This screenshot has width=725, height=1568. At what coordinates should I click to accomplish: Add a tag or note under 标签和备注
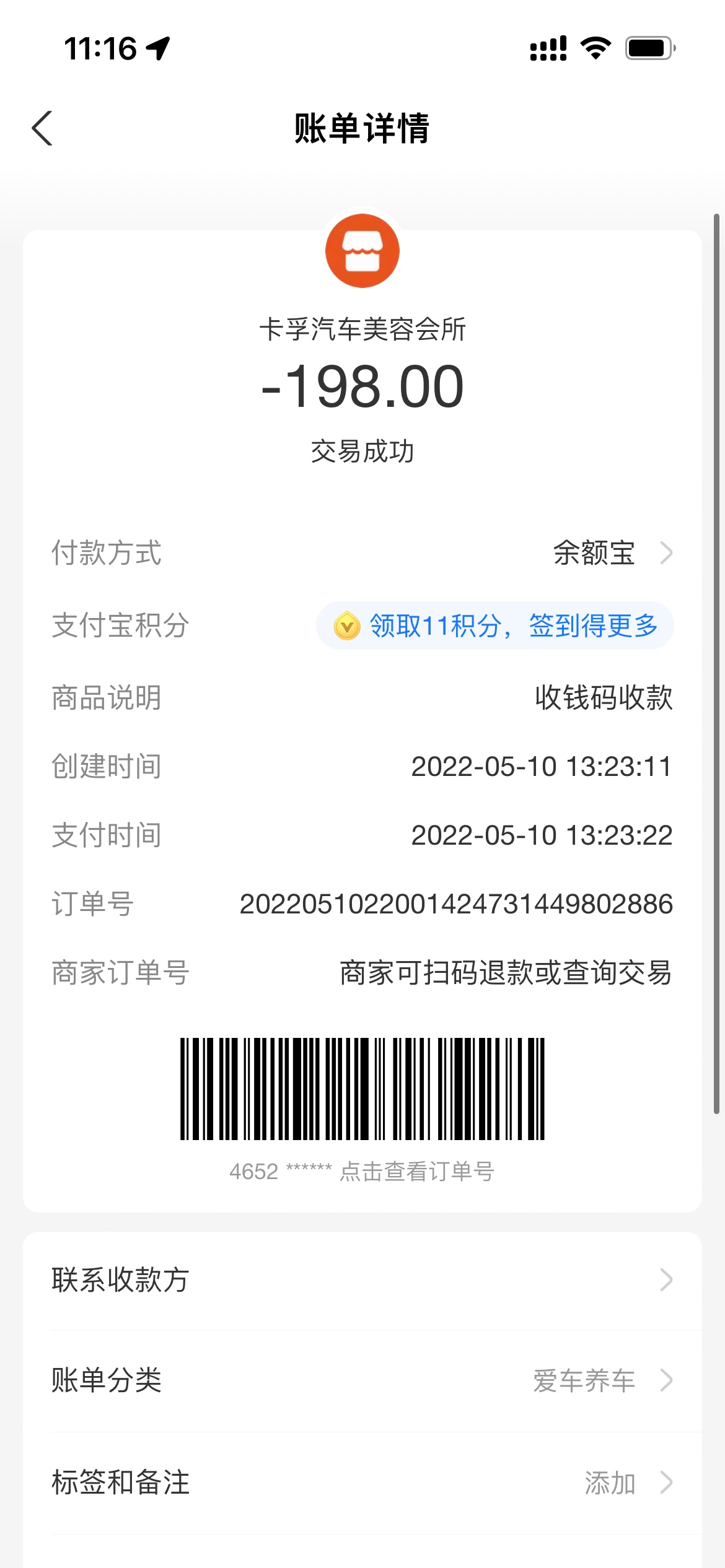[x=362, y=1483]
